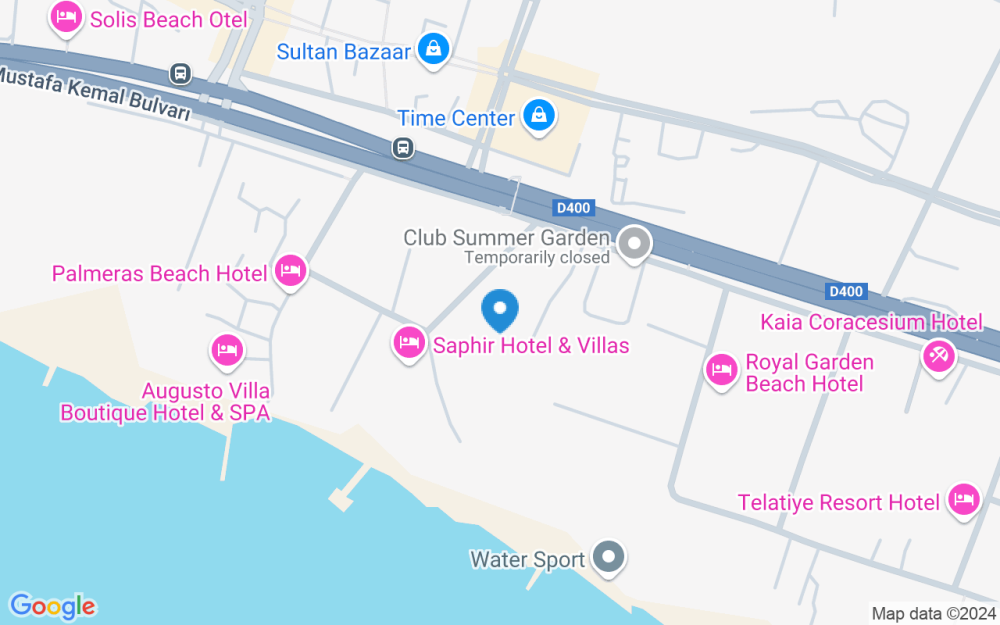Open the Royal Garden Beach Hotel marker
Viewport: 1000px width, 625px height.
721,370
